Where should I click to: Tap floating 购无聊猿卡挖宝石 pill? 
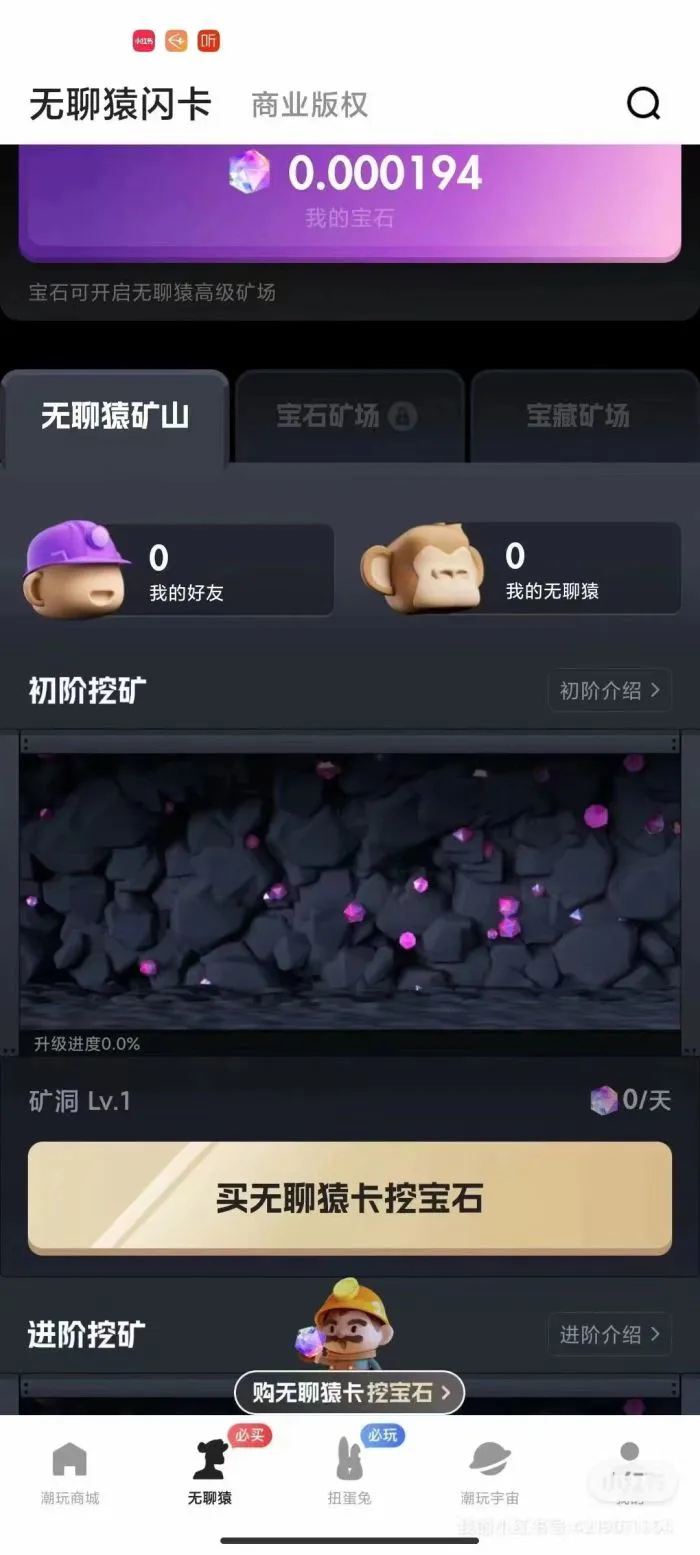(x=349, y=1392)
